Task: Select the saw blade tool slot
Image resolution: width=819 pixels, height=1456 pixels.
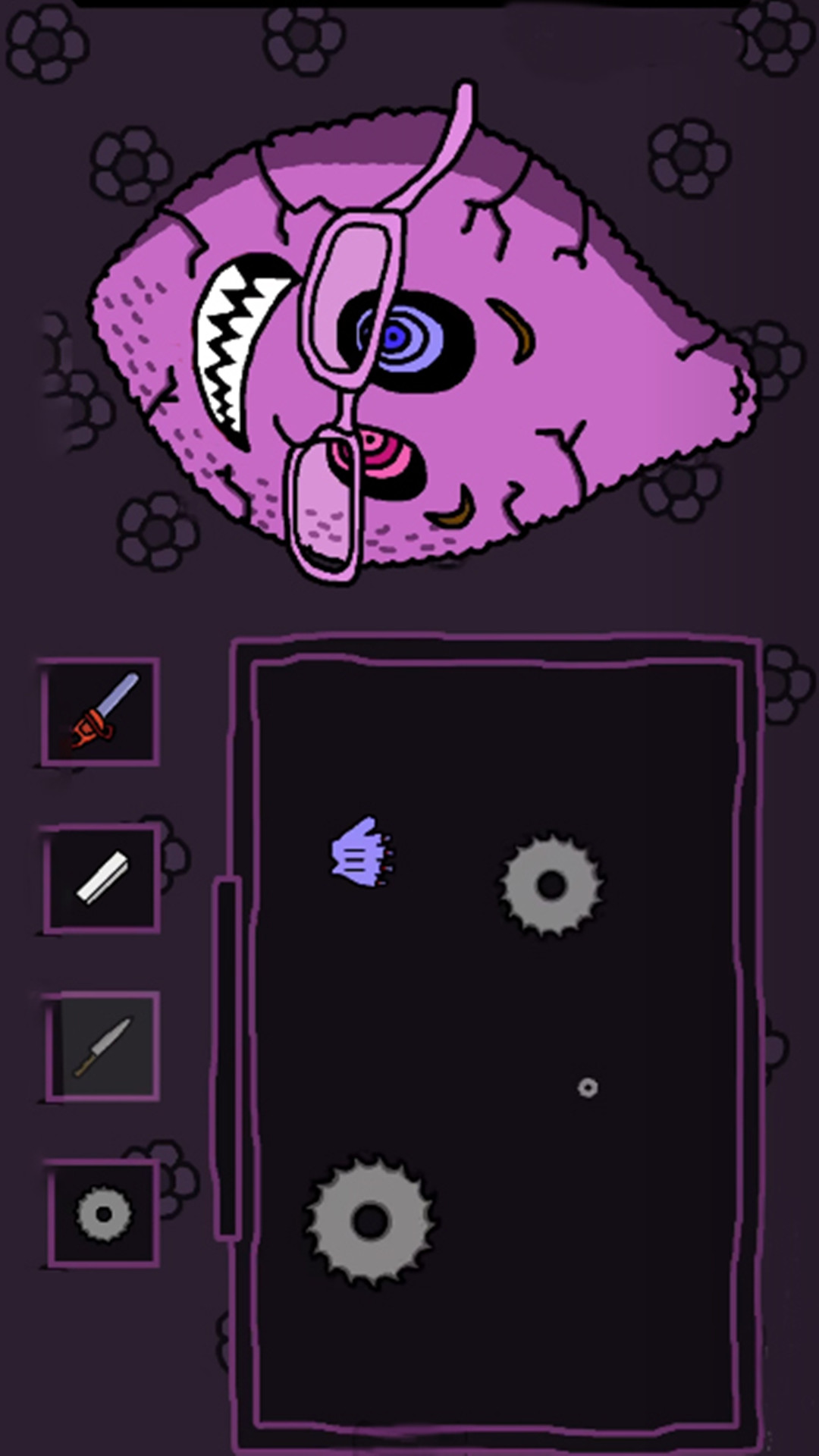Action: [104, 1214]
